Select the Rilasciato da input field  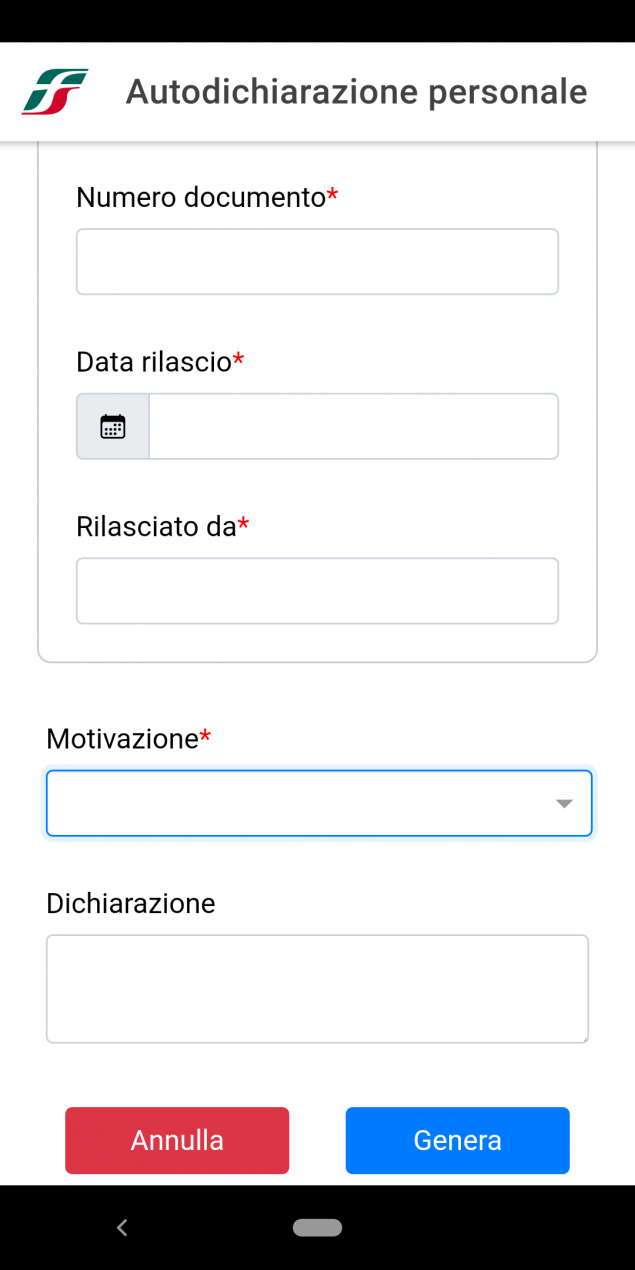click(x=317, y=591)
